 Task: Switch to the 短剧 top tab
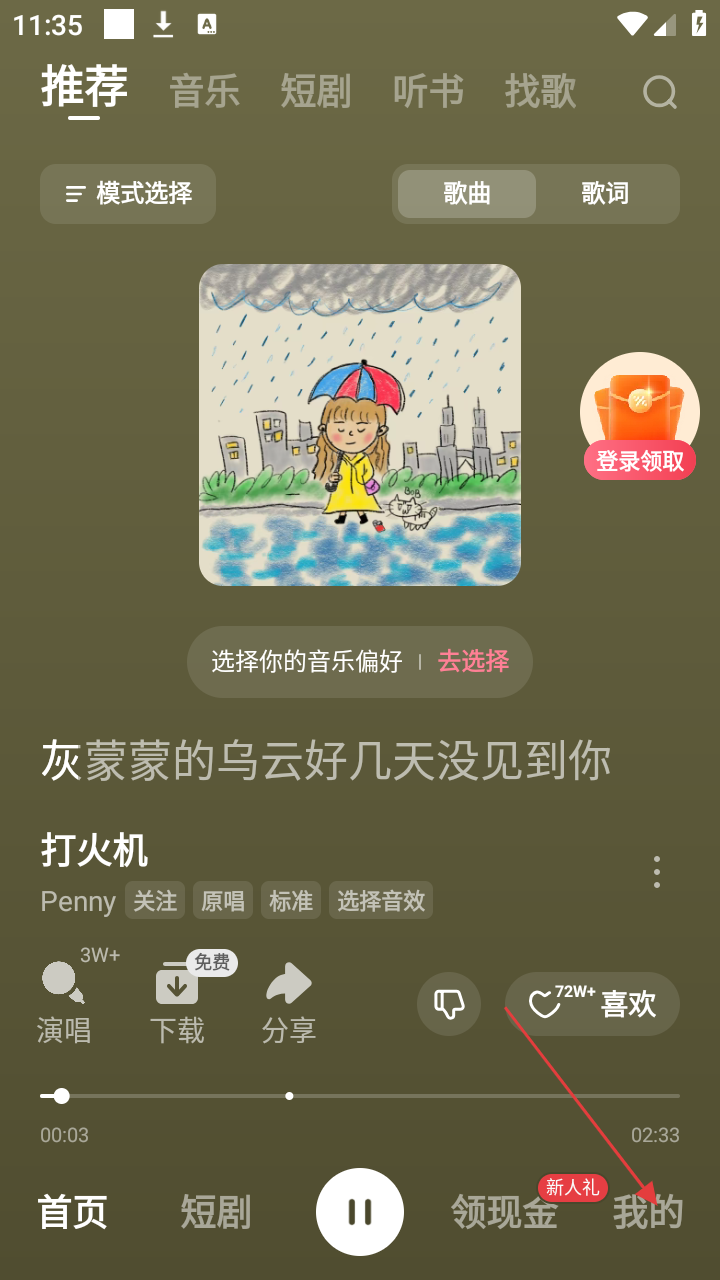click(x=316, y=92)
